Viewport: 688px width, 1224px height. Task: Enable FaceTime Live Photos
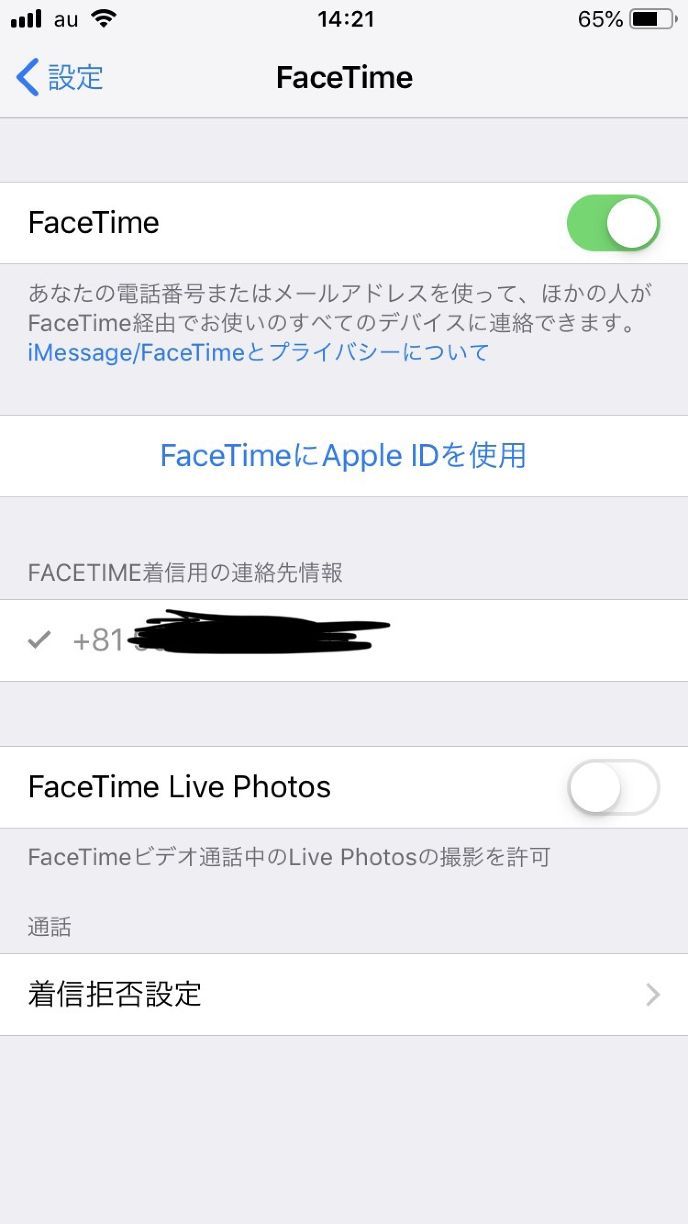pos(612,787)
